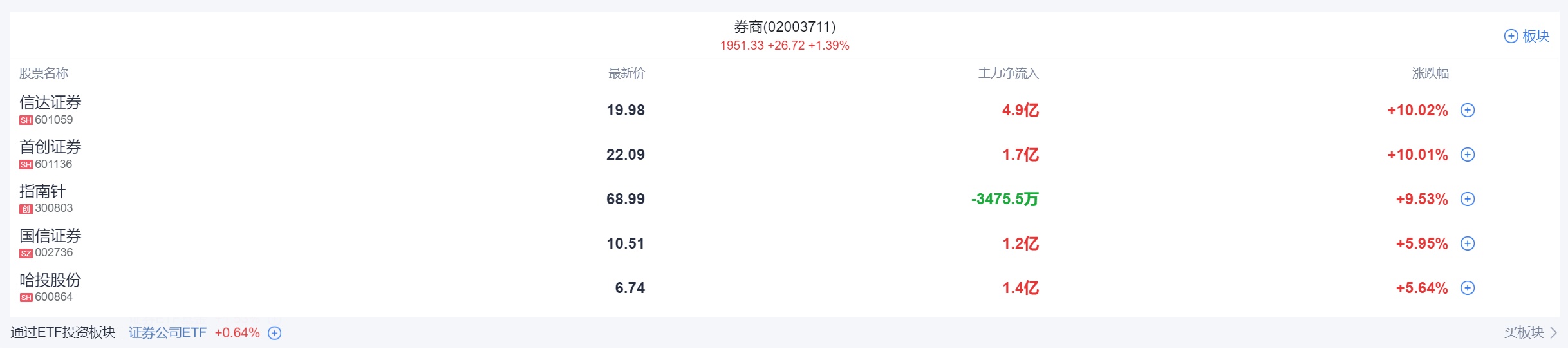
Task: Open 证券公司ETF link
Action: click(x=167, y=333)
